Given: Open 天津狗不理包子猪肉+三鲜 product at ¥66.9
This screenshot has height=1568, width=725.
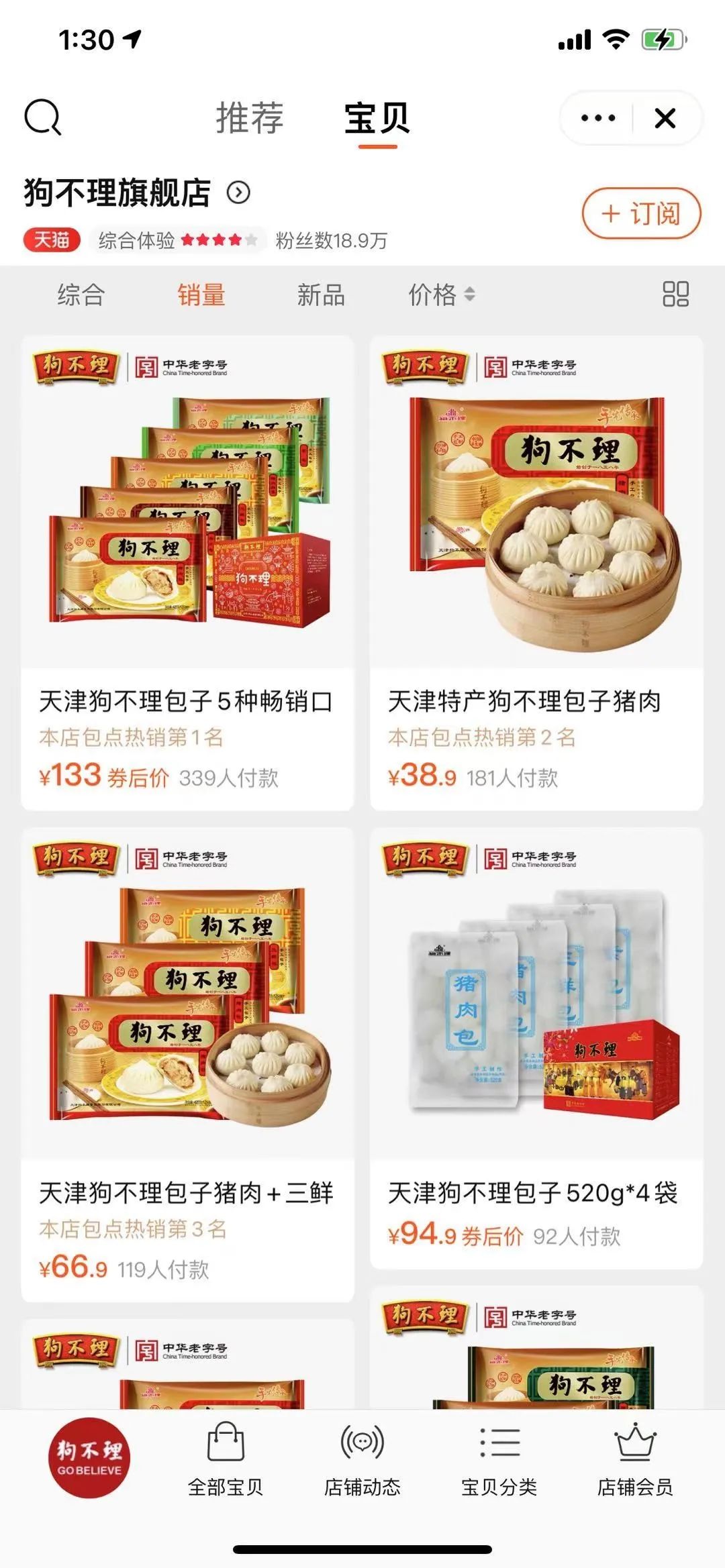Looking at the screenshot, I should pos(187,1060).
